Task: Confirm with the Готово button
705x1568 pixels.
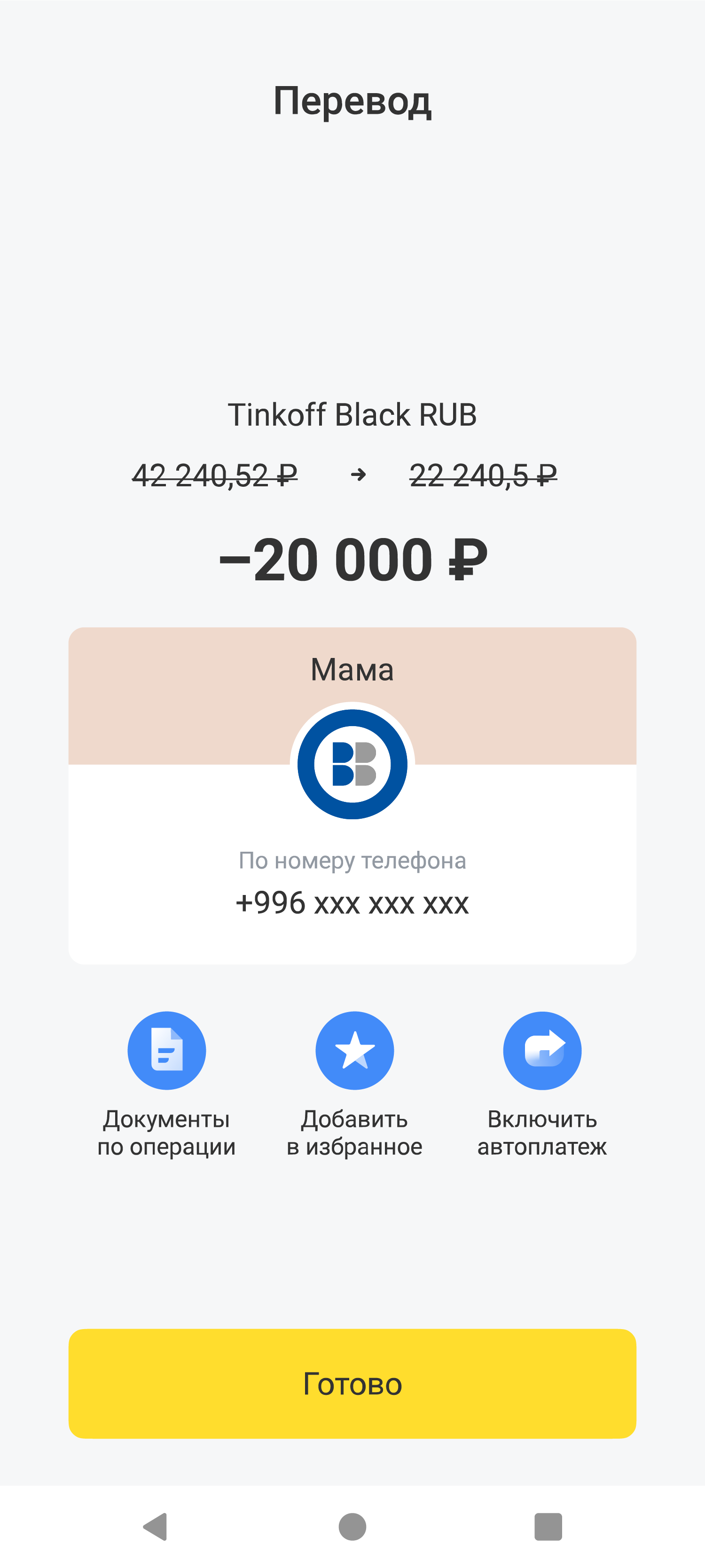Action: (x=352, y=1384)
